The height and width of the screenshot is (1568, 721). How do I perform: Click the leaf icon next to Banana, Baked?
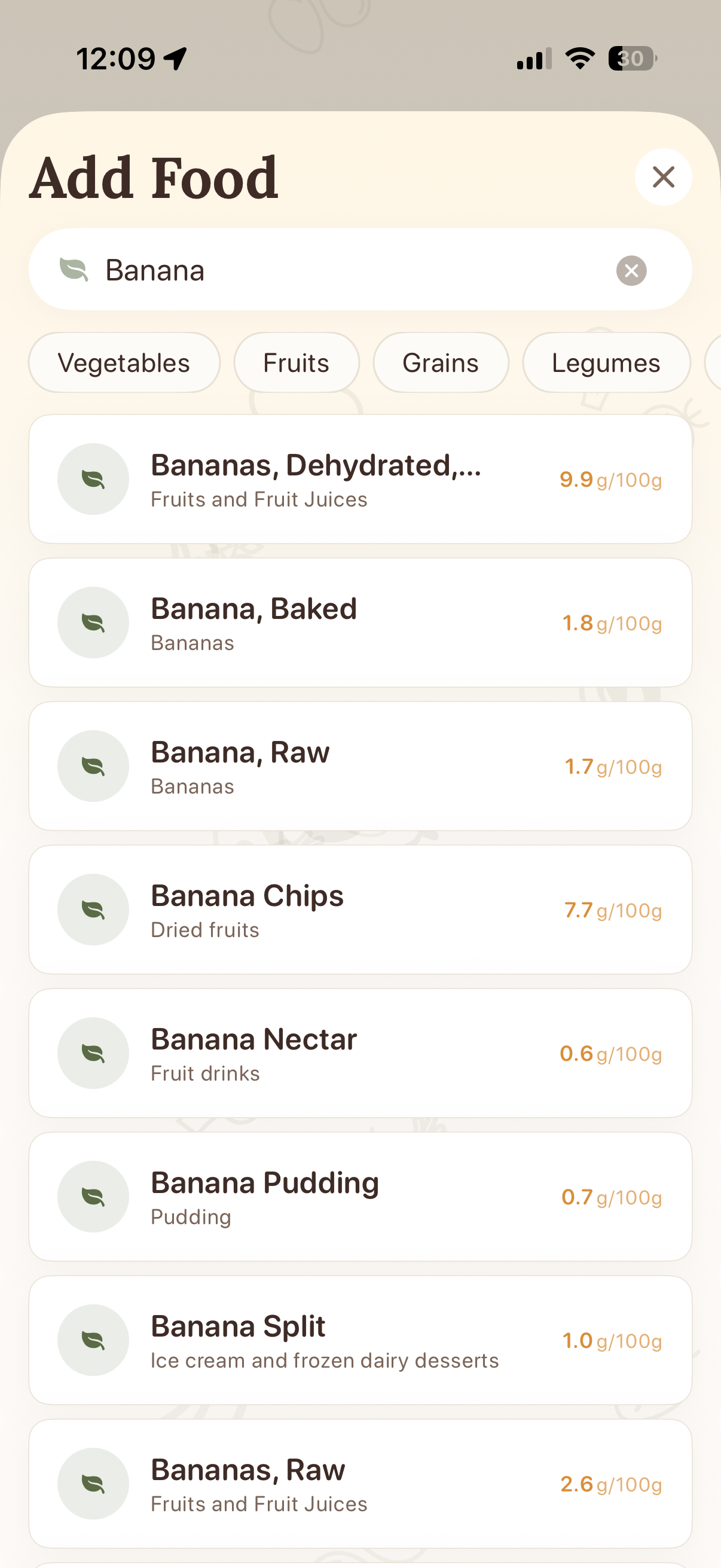[93, 622]
